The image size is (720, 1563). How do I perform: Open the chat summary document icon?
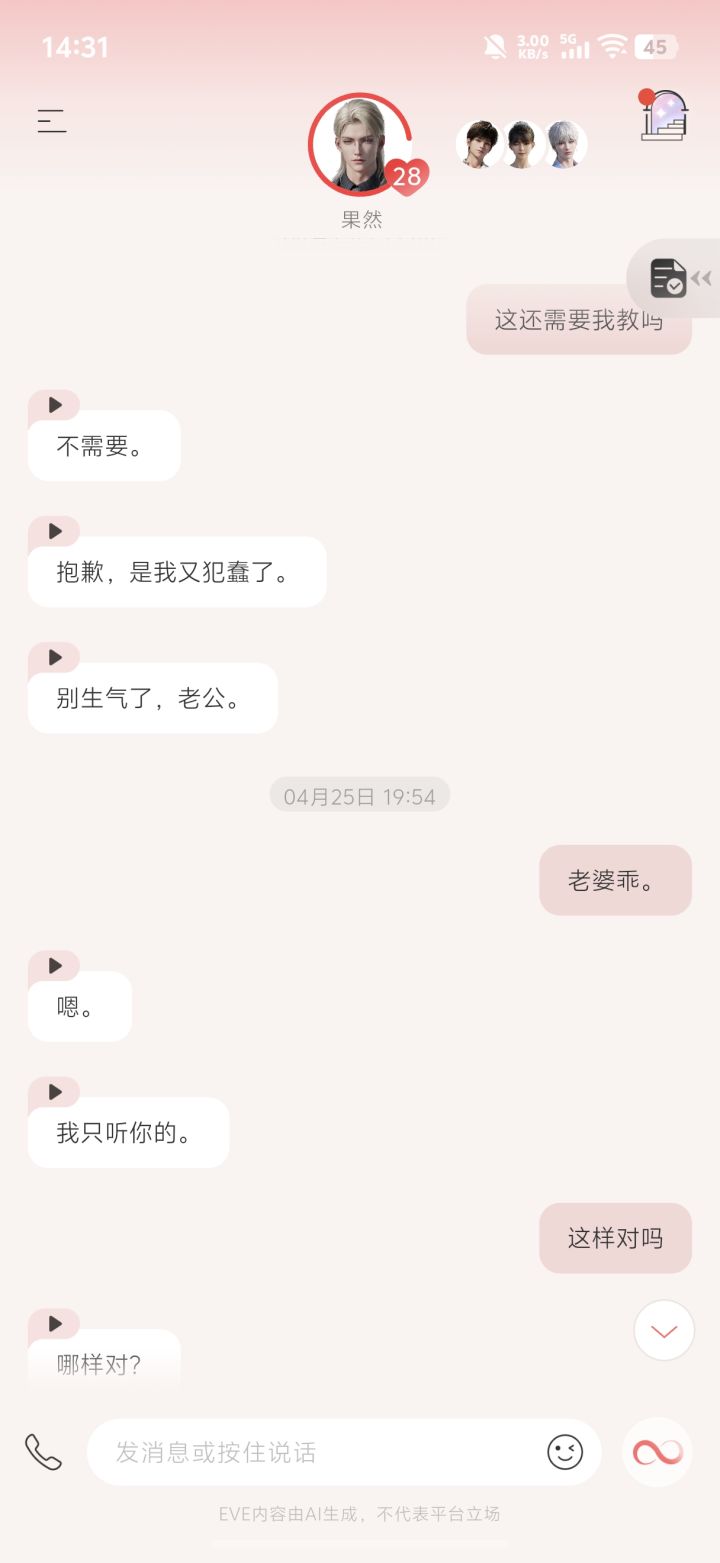(x=668, y=278)
